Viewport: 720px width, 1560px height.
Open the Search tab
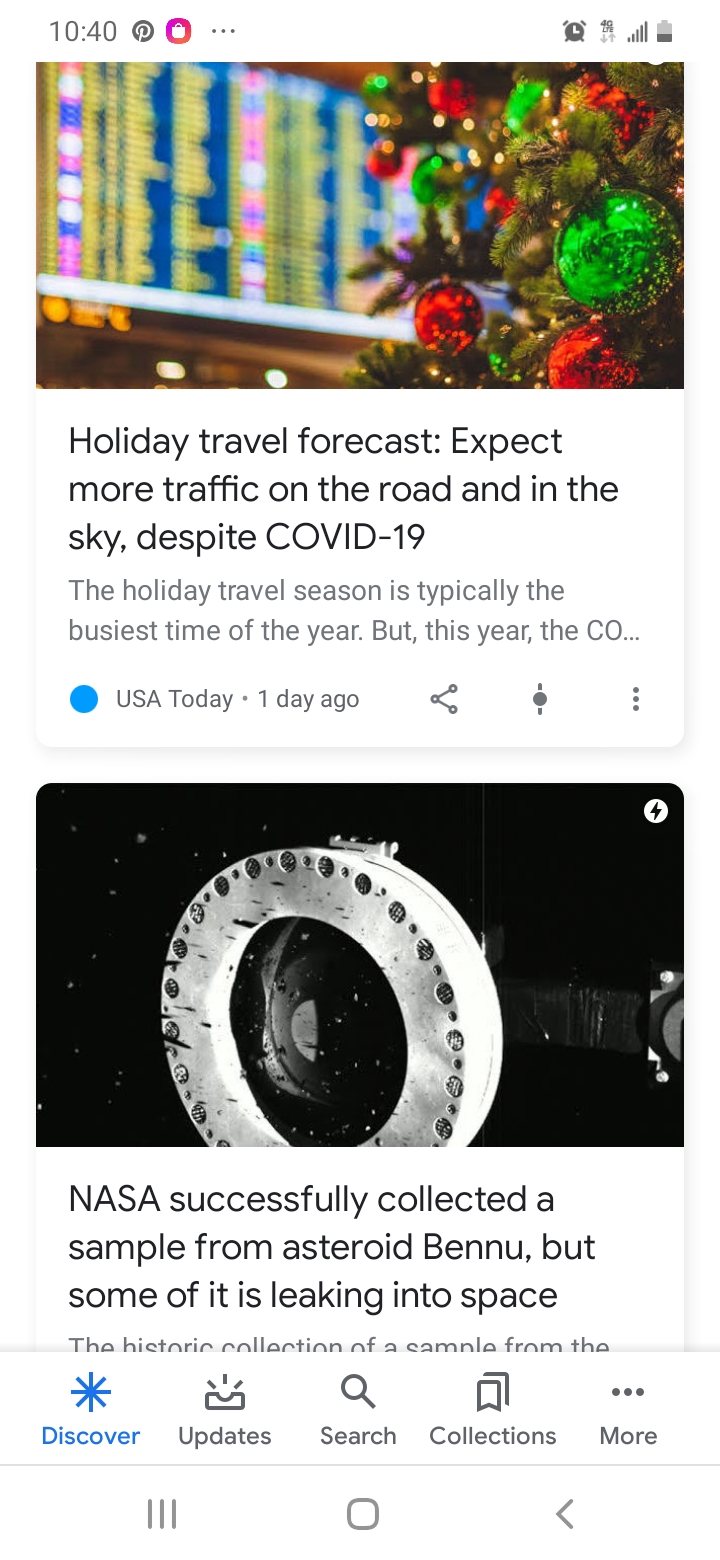coord(358,1410)
